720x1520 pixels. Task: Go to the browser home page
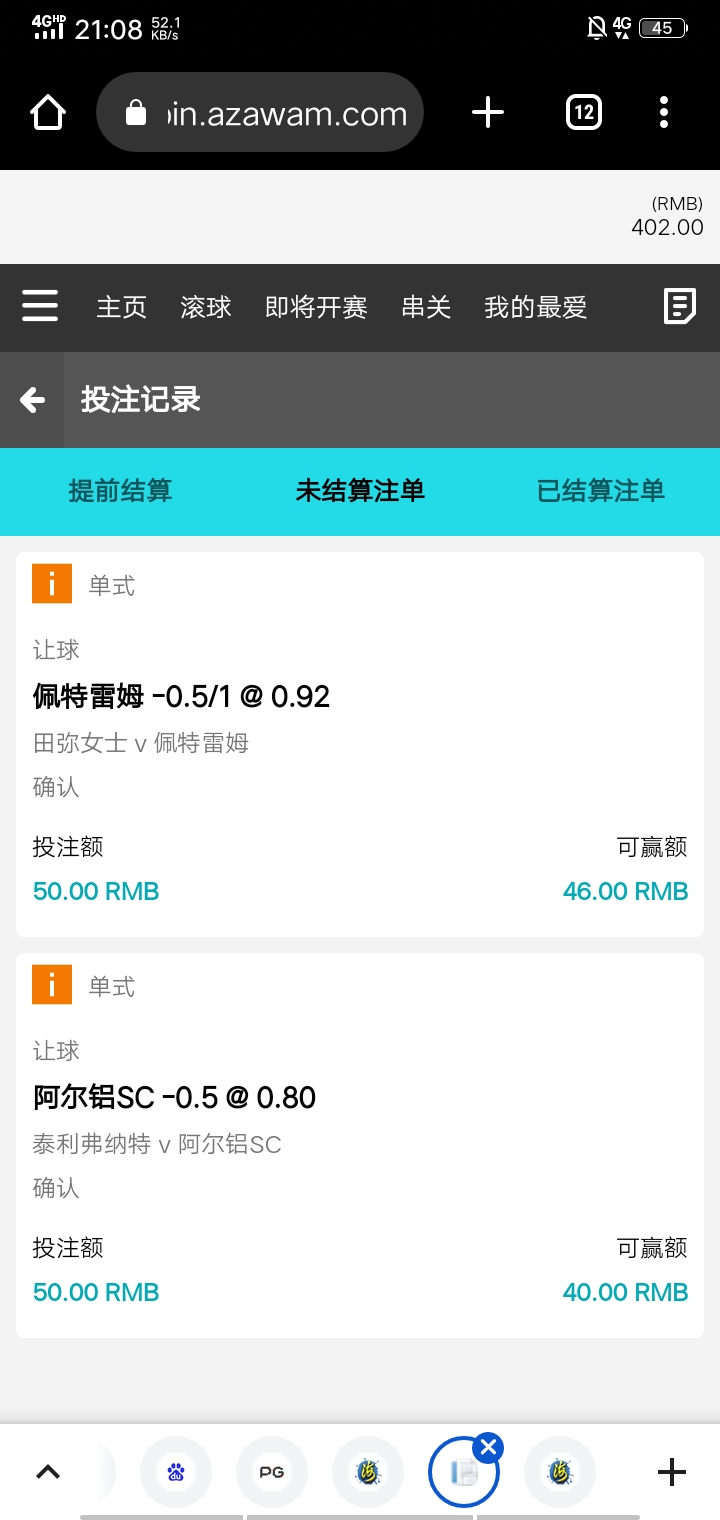(48, 112)
